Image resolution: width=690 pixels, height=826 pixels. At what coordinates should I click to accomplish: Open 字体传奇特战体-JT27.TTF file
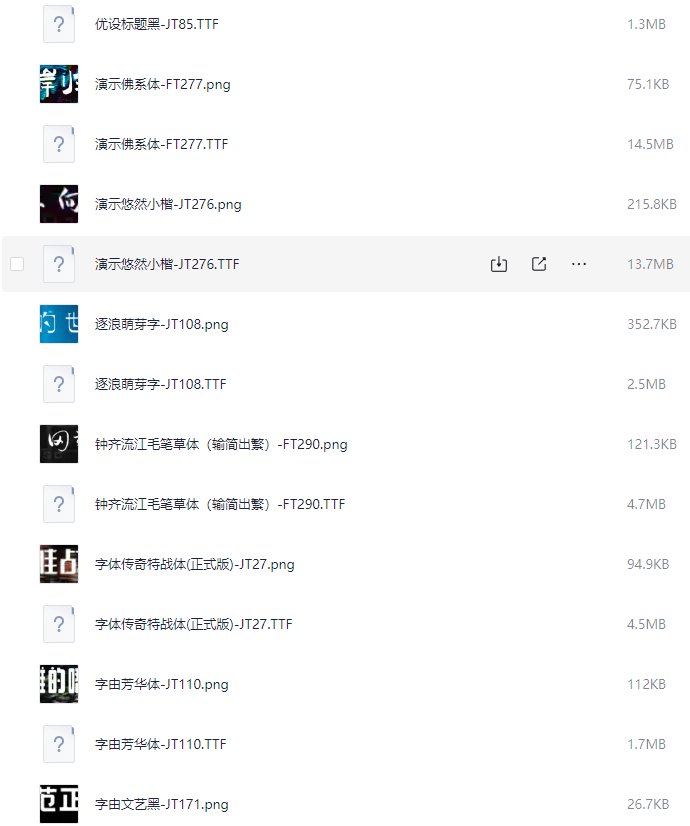pyautogui.click(x=193, y=624)
